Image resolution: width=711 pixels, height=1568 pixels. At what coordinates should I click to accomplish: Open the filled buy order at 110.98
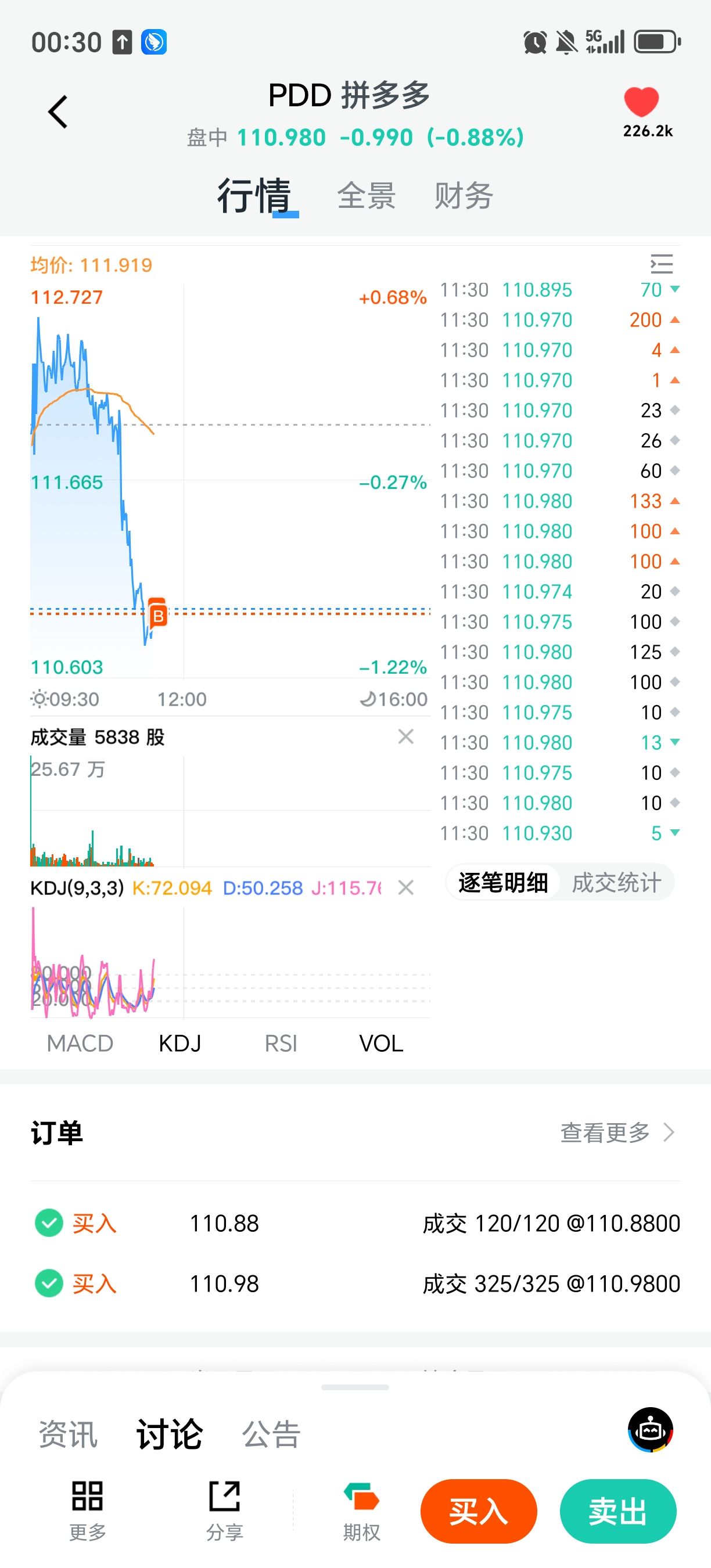tap(355, 1284)
